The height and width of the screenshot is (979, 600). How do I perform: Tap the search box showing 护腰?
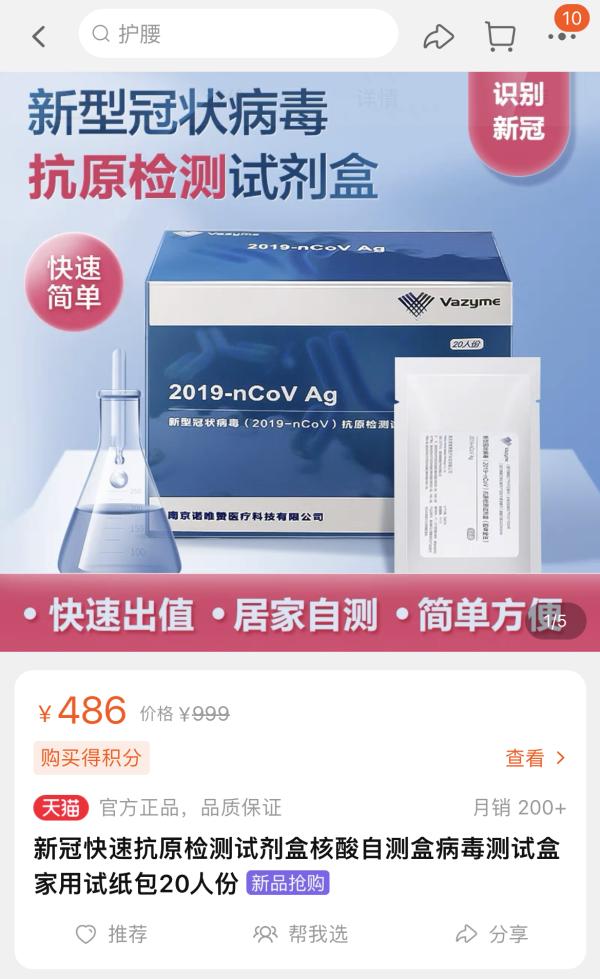pyautogui.click(x=238, y=35)
